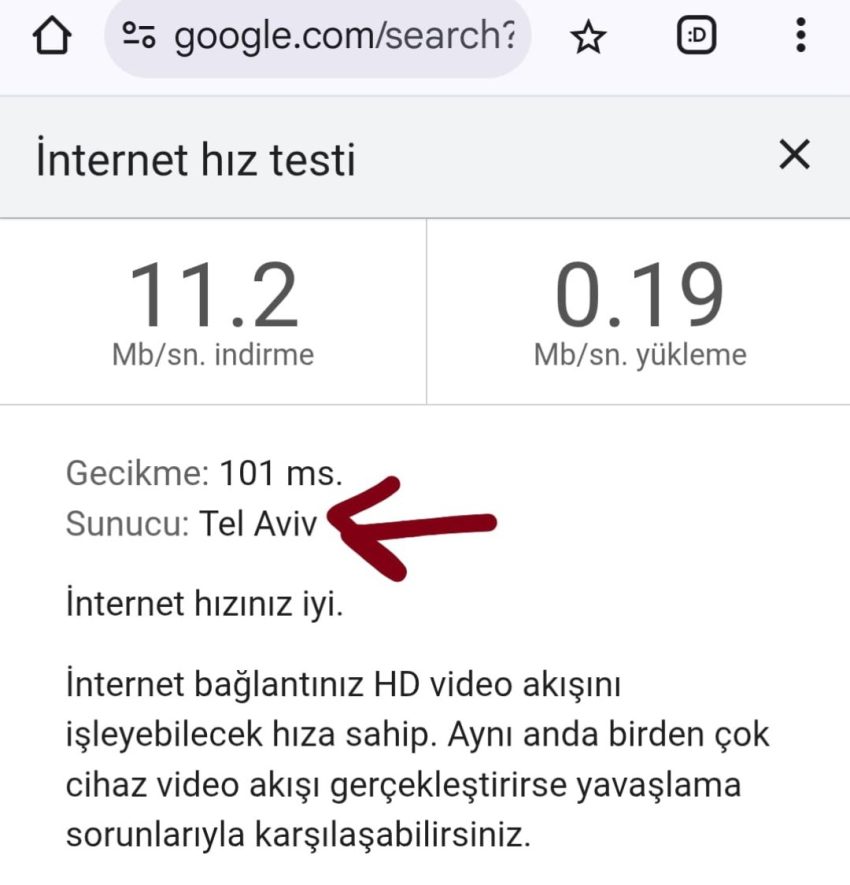Open the browser overflow menu
This screenshot has height=885, width=850.
pos(800,35)
